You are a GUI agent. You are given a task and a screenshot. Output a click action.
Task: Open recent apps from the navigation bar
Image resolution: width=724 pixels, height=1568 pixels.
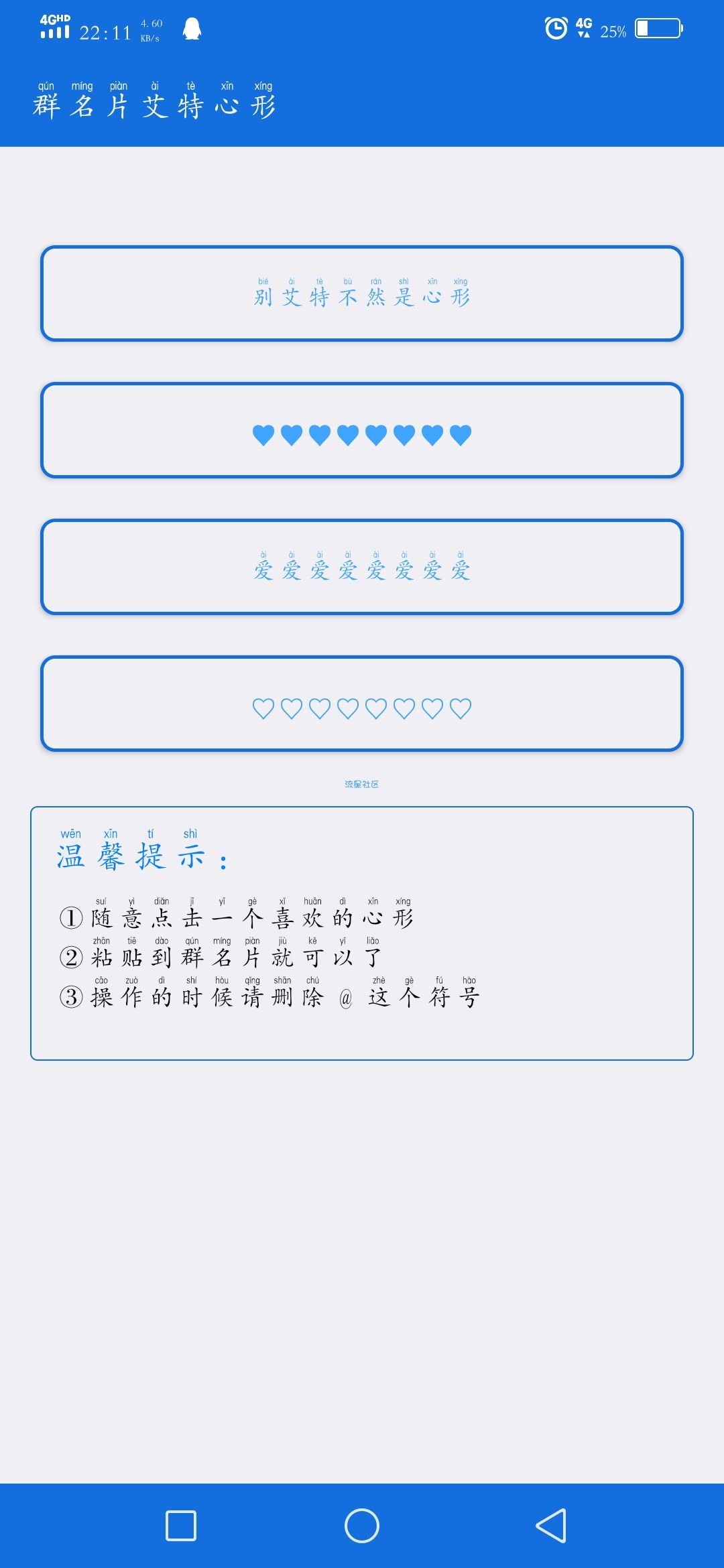coord(181,1526)
